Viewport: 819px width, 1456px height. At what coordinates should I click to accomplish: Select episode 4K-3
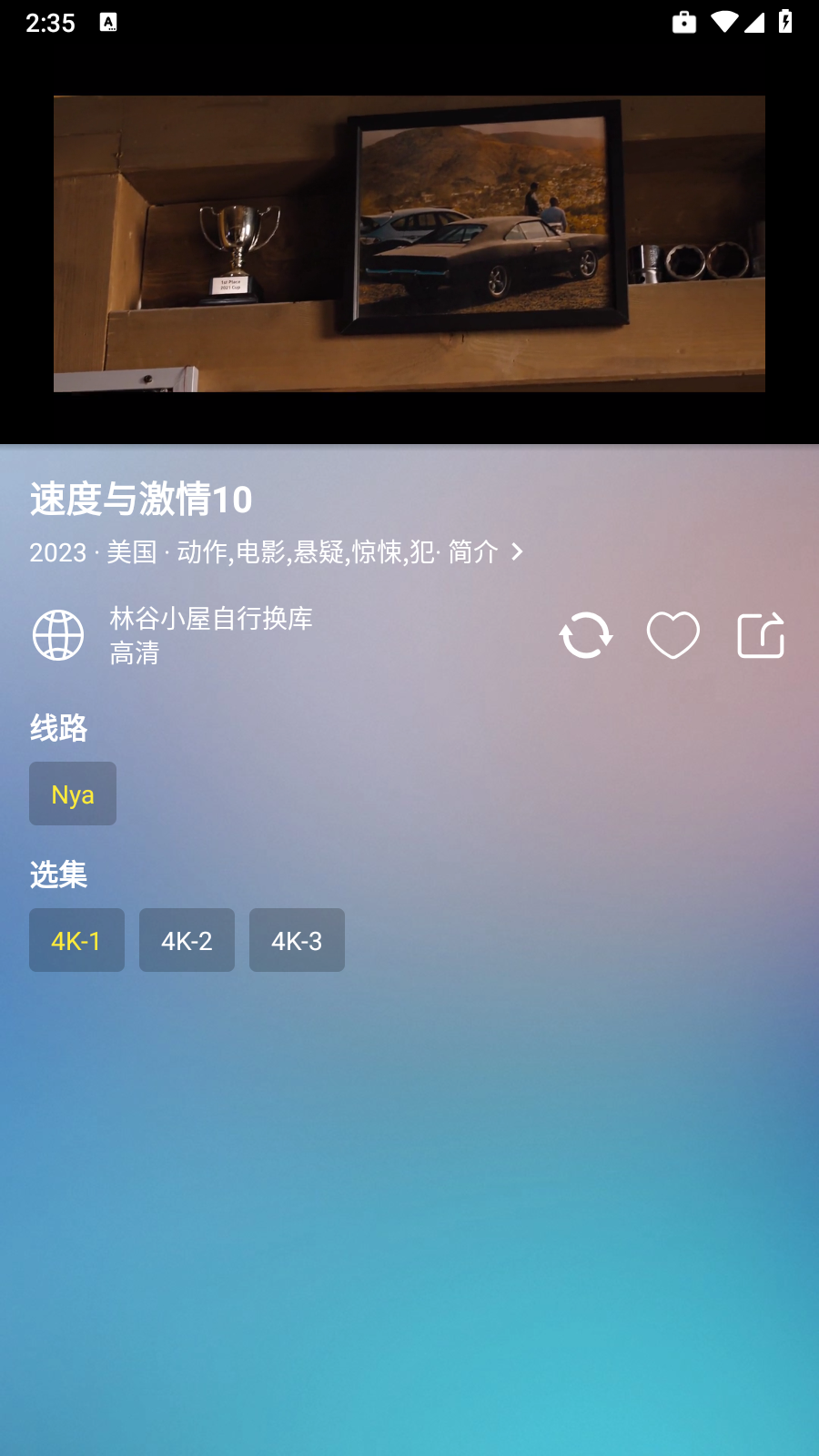click(297, 940)
